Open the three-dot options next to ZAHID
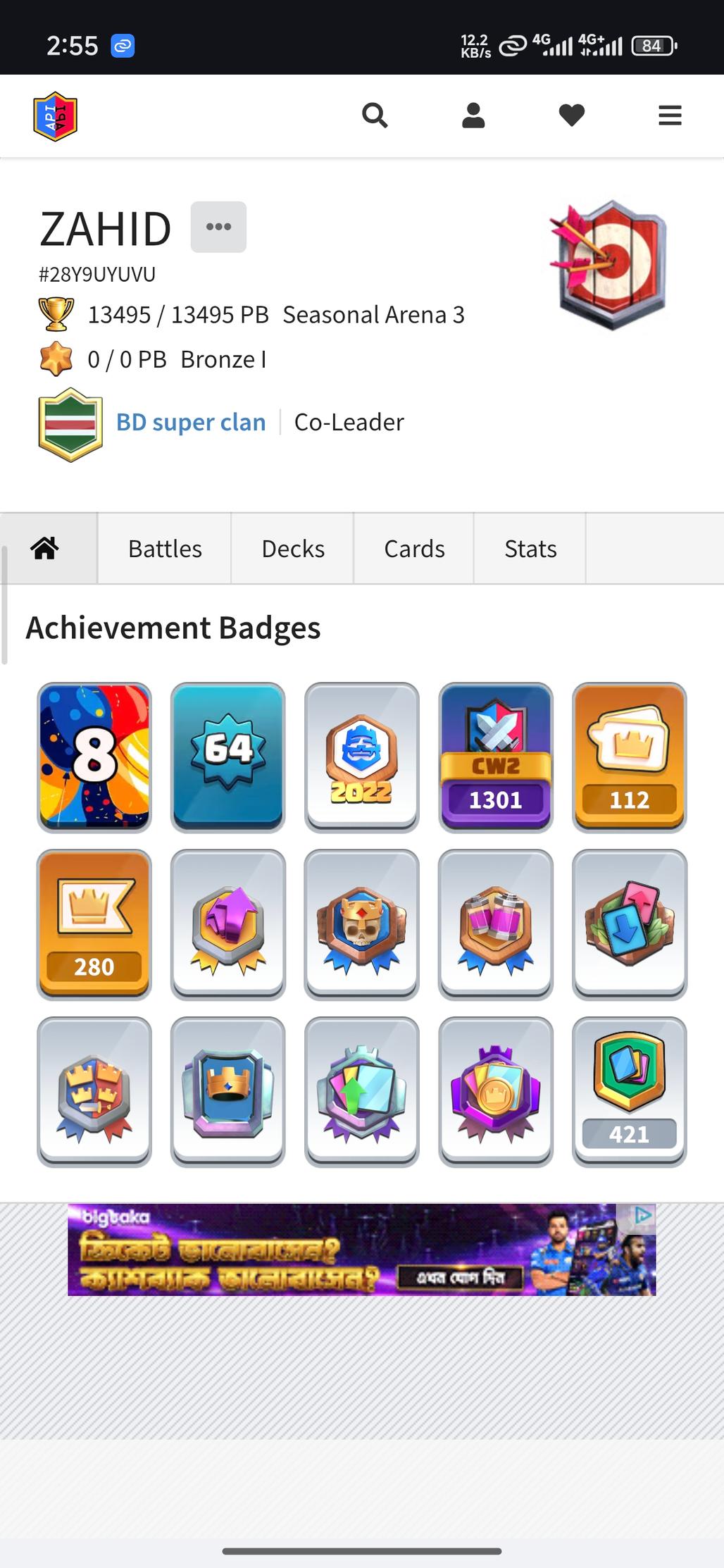This screenshot has height=1568, width=724. click(218, 227)
